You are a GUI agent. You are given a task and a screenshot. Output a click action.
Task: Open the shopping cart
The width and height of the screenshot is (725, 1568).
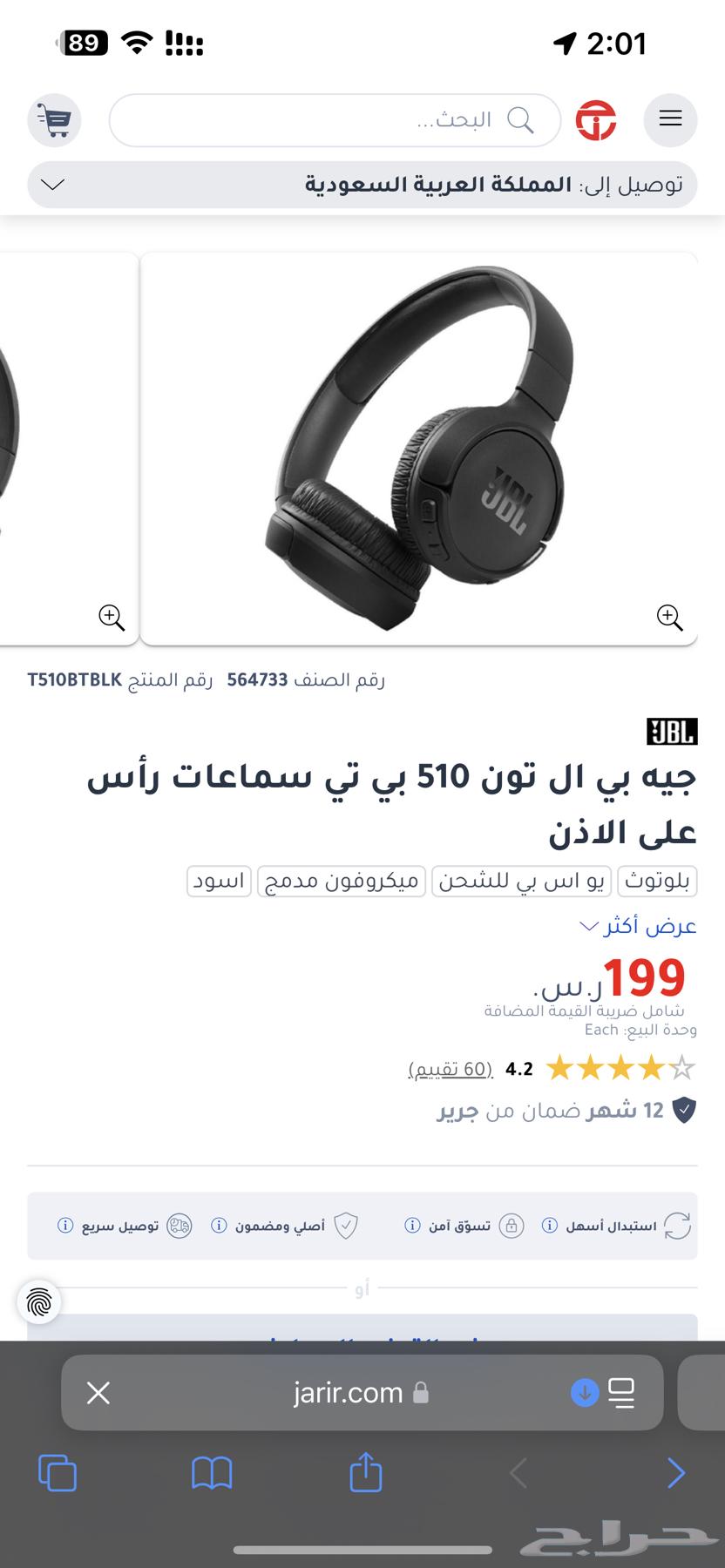[x=54, y=119]
